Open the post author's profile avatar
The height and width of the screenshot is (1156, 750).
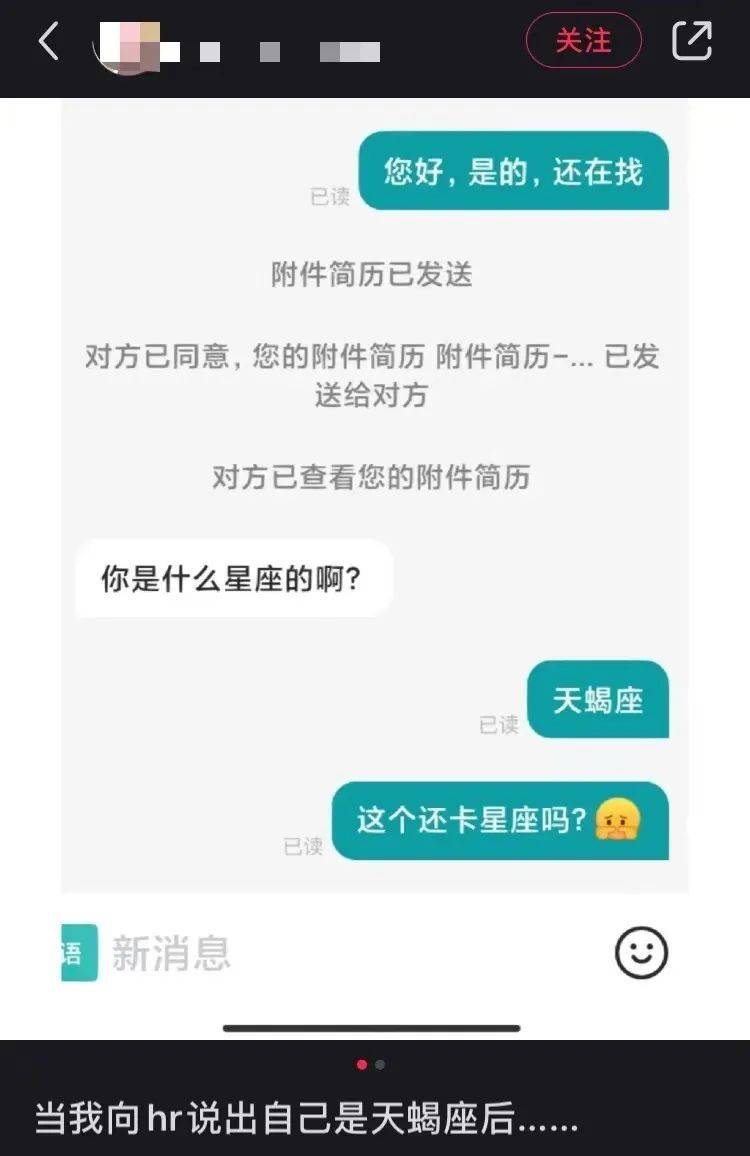tap(127, 43)
